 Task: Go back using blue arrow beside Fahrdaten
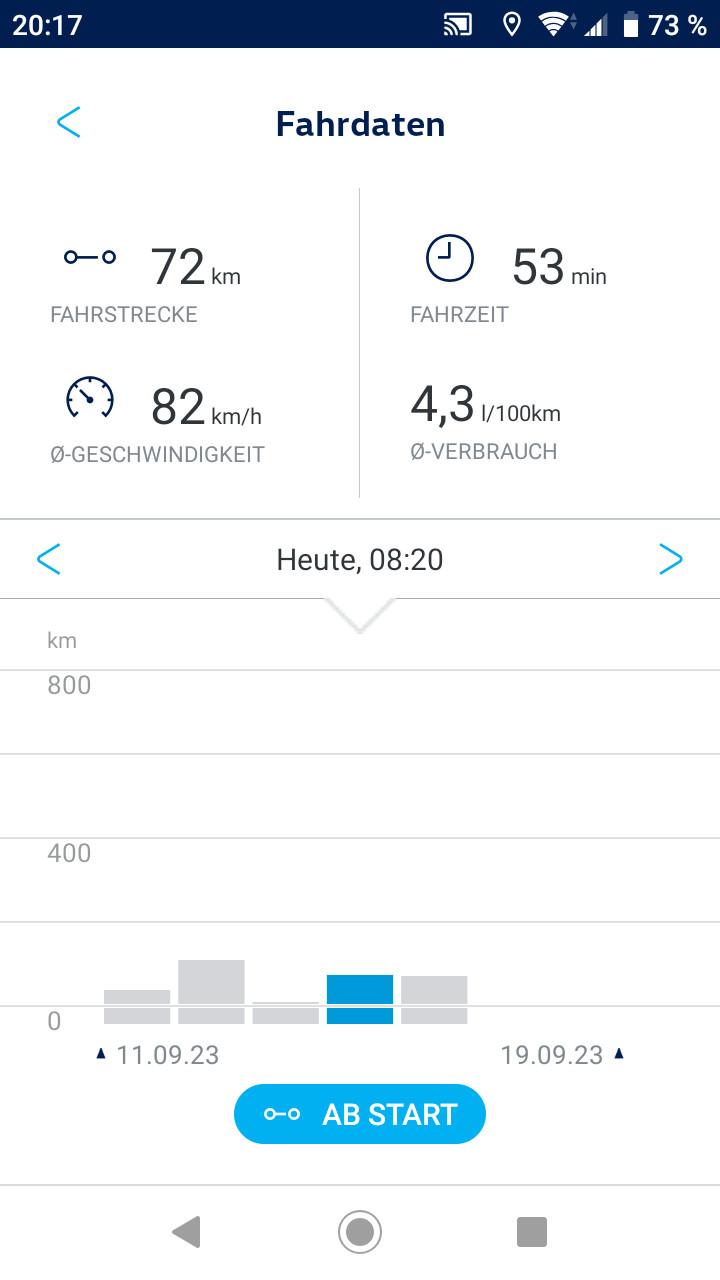point(68,122)
